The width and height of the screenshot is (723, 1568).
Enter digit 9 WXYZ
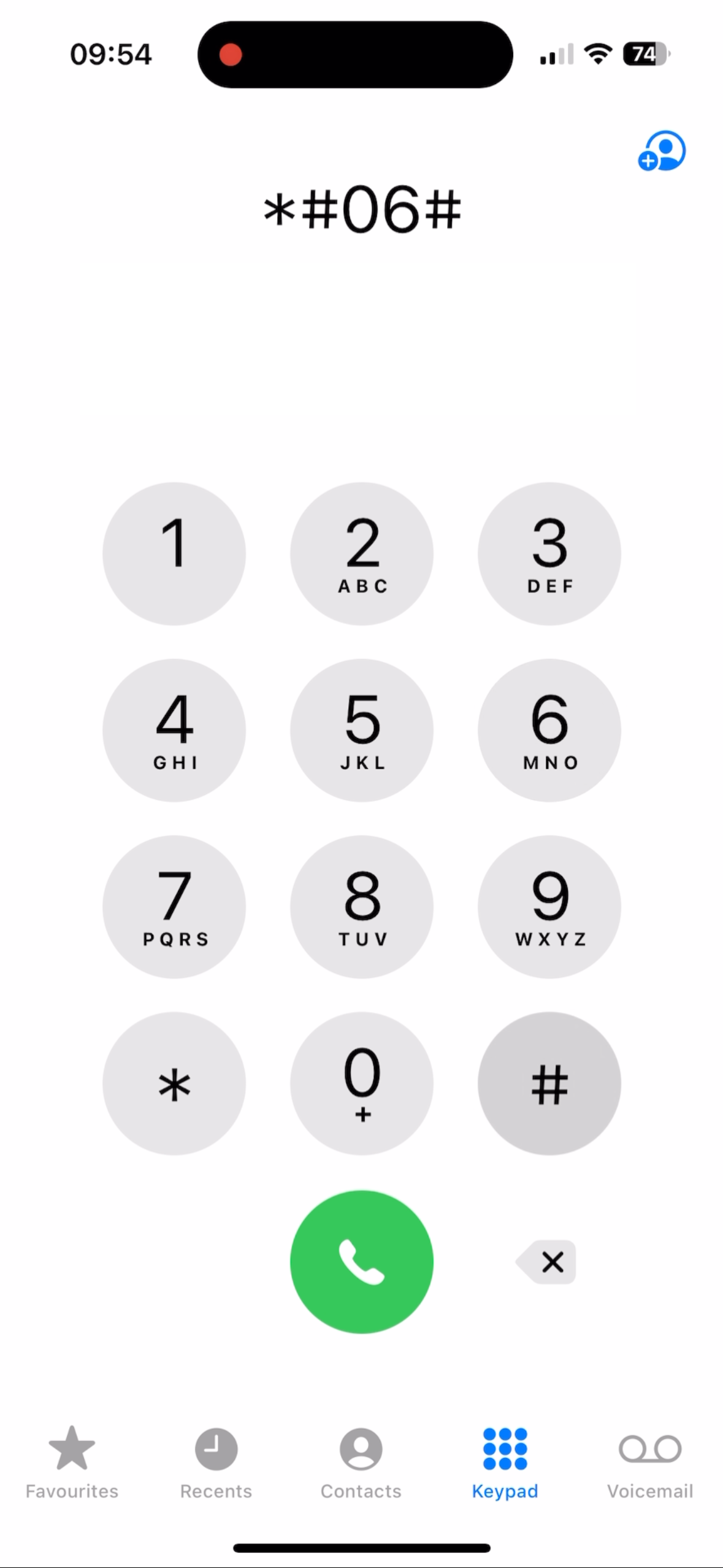pyautogui.click(x=549, y=907)
